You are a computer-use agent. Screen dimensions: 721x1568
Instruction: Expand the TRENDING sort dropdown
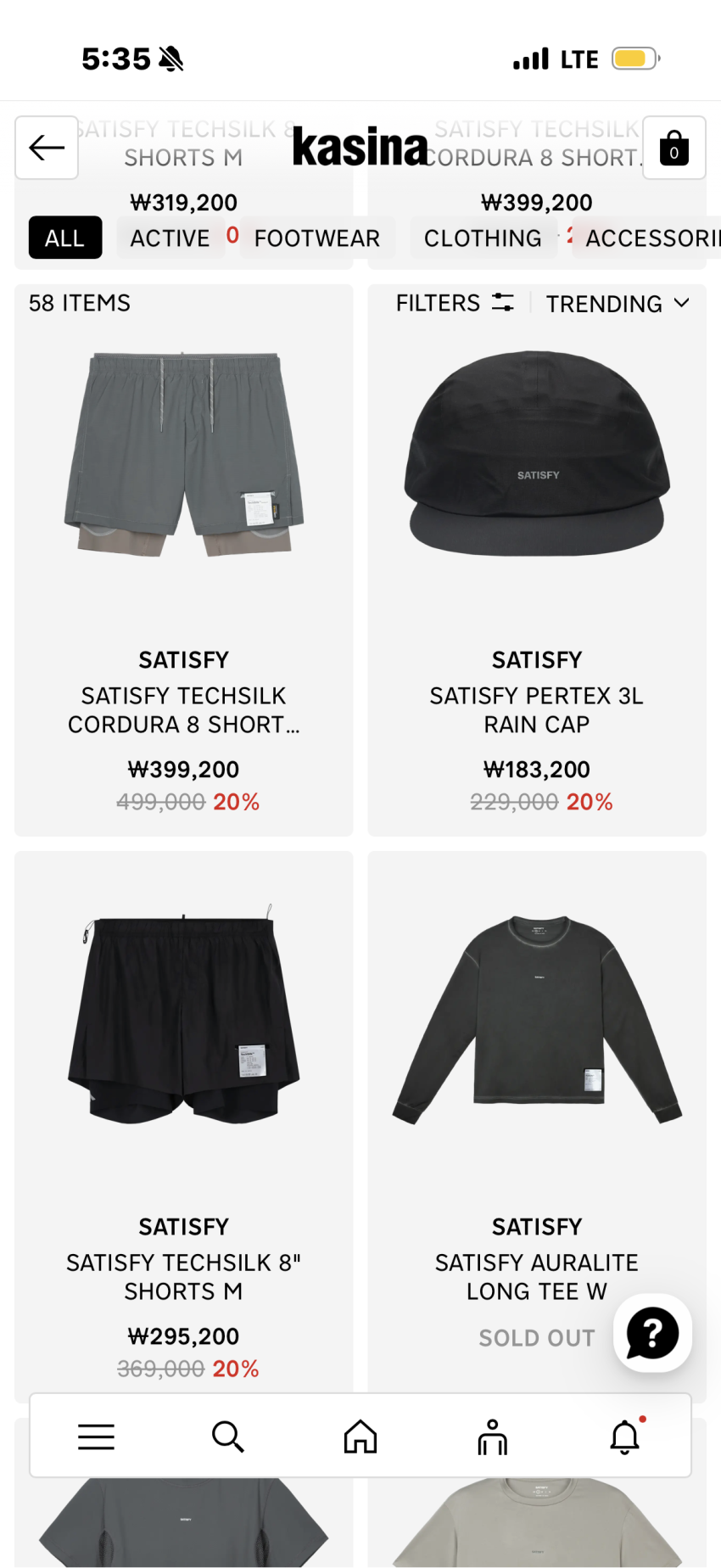tap(617, 304)
